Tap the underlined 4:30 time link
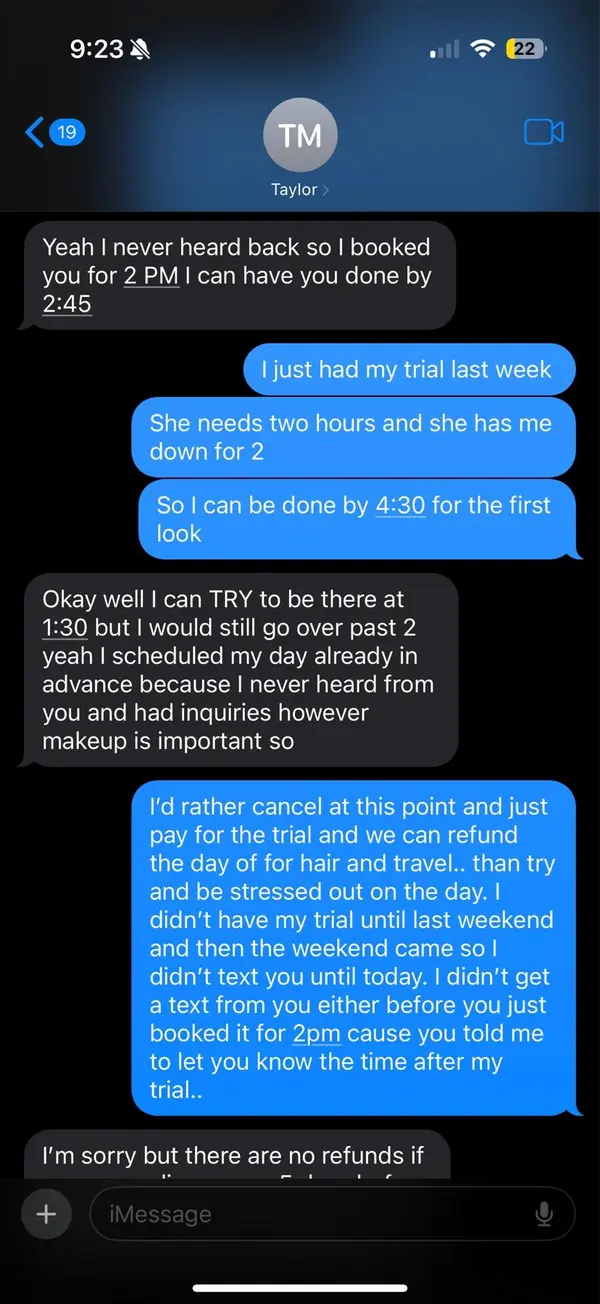 coord(400,506)
